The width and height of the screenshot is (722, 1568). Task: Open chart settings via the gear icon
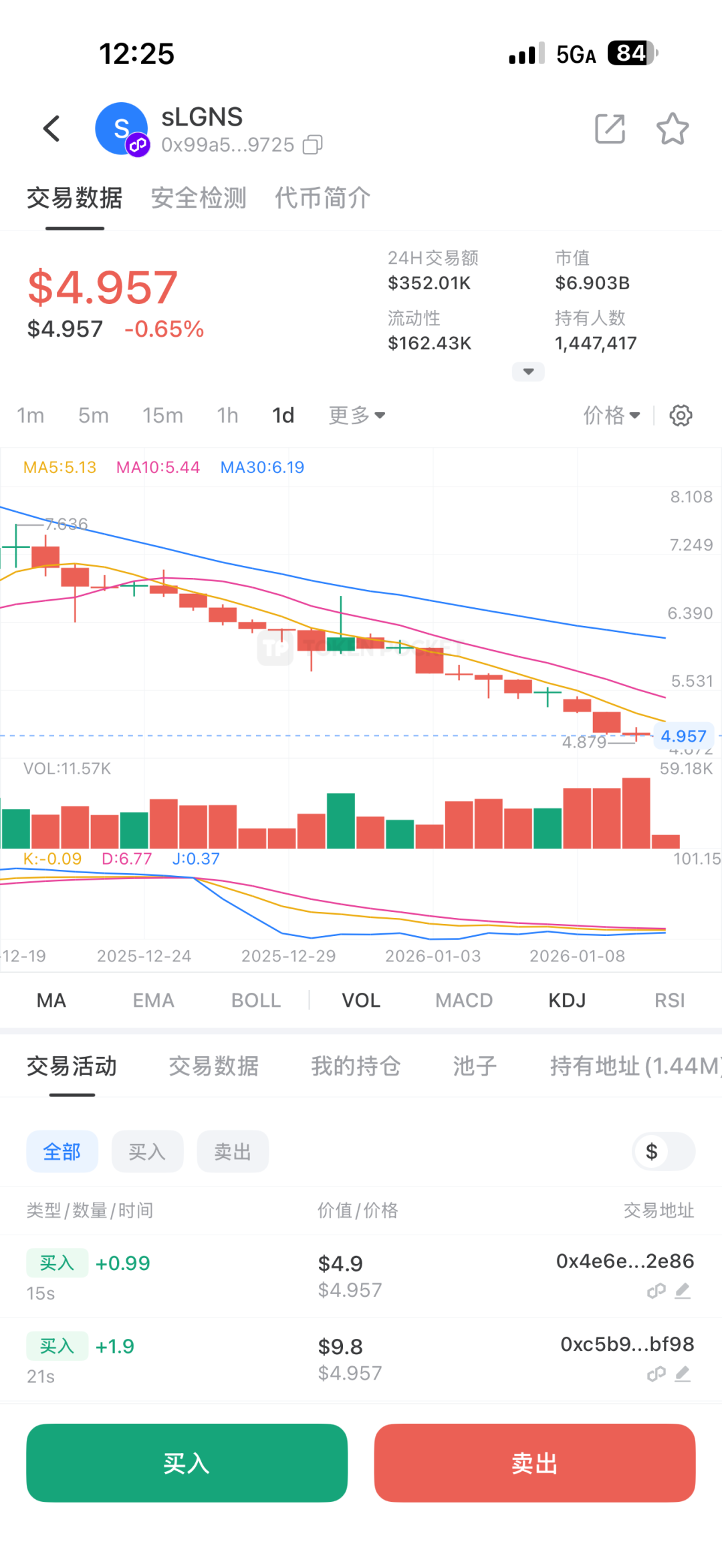681,415
